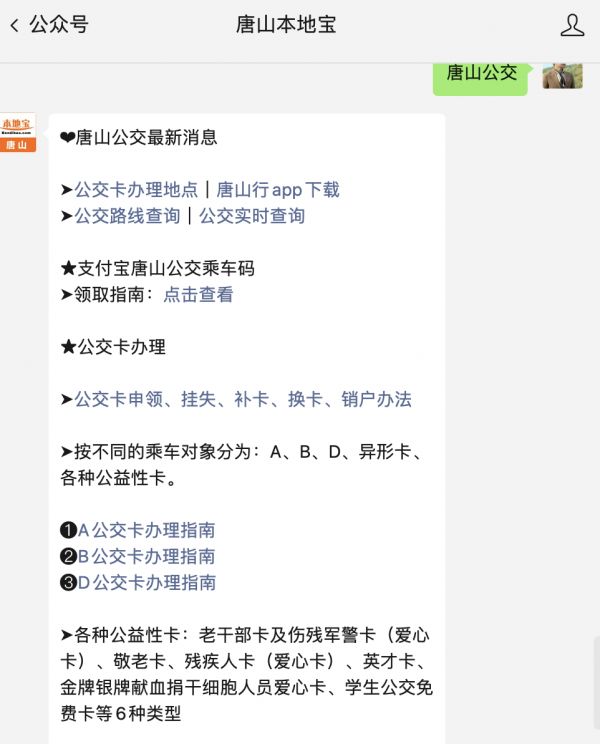This screenshot has width=600, height=744.
Task: Tap my own avatar beside 唐山公交
Action: tap(562, 74)
